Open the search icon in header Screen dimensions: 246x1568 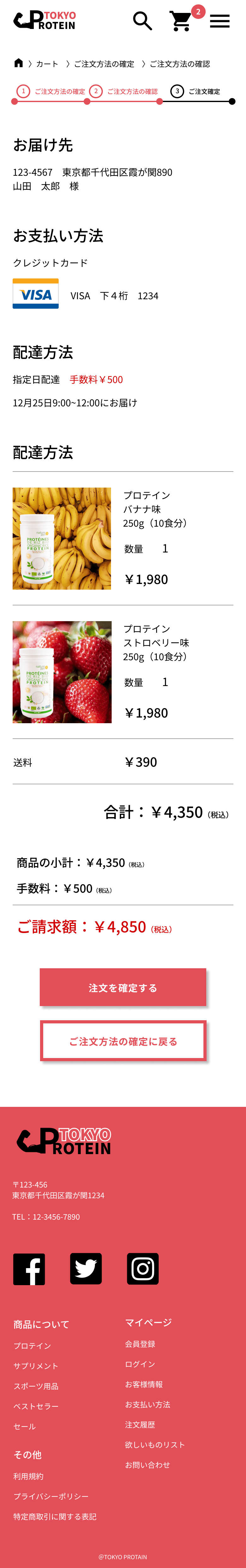click(x=142, y=21)
